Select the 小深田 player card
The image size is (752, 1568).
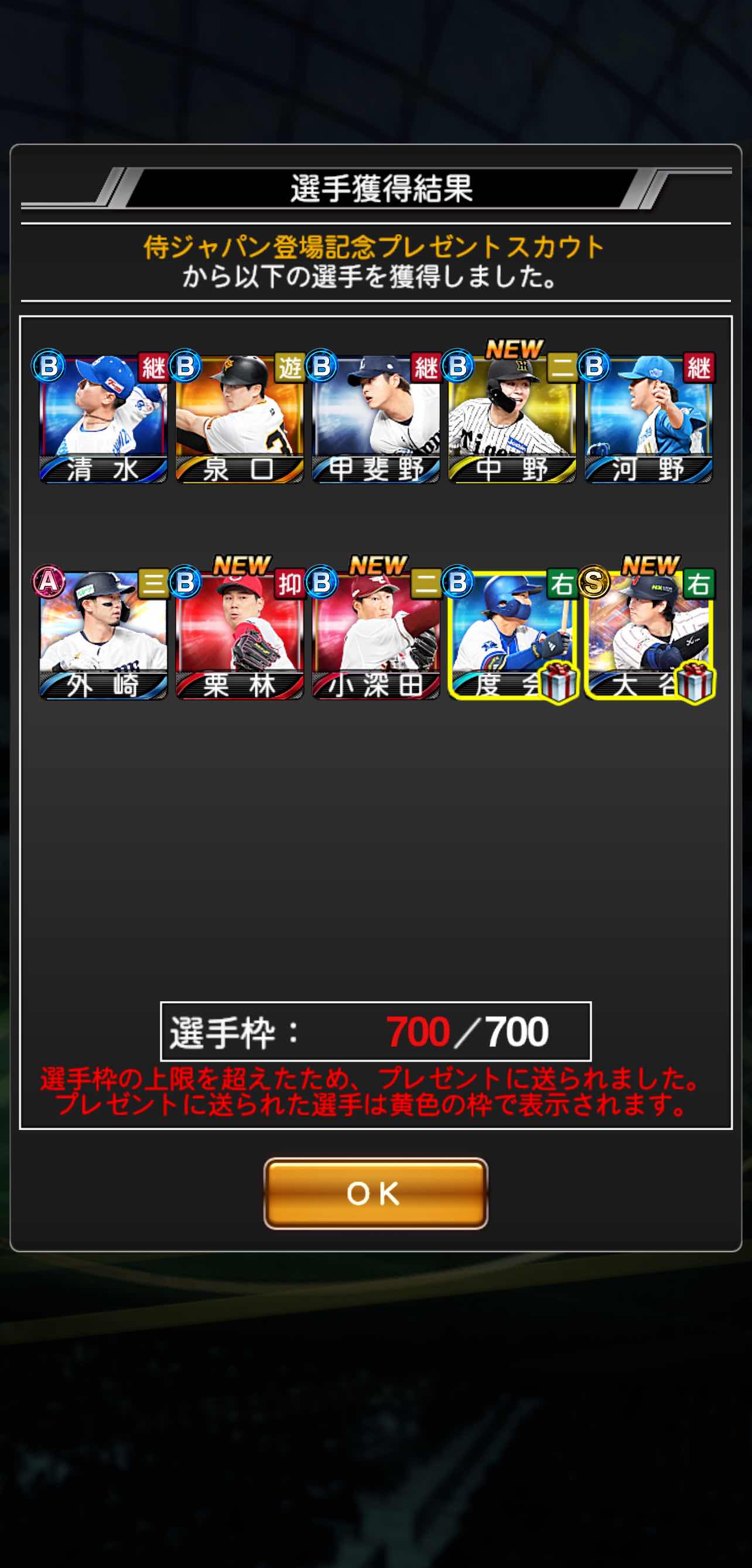point(375,635)
